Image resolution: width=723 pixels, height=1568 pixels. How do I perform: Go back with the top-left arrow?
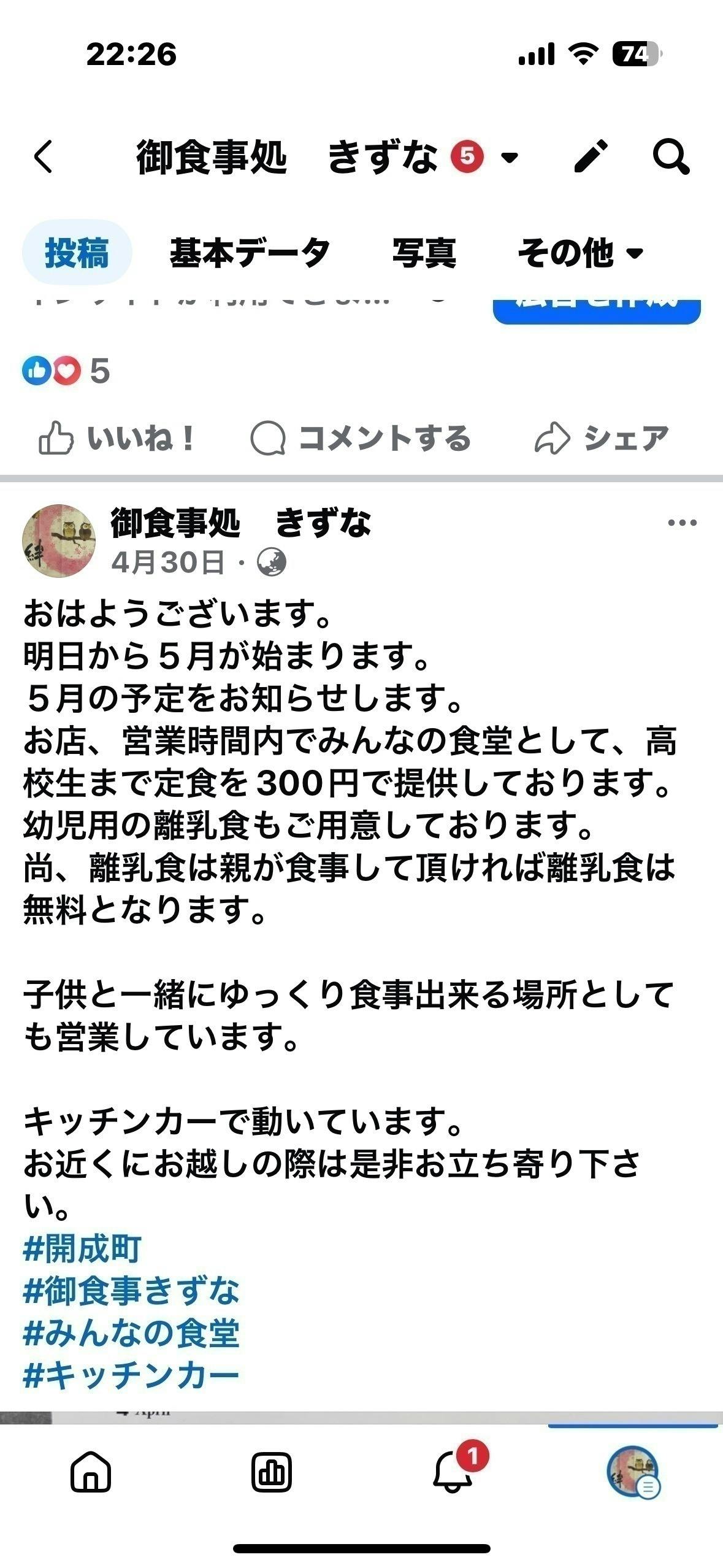click(43, 157)
